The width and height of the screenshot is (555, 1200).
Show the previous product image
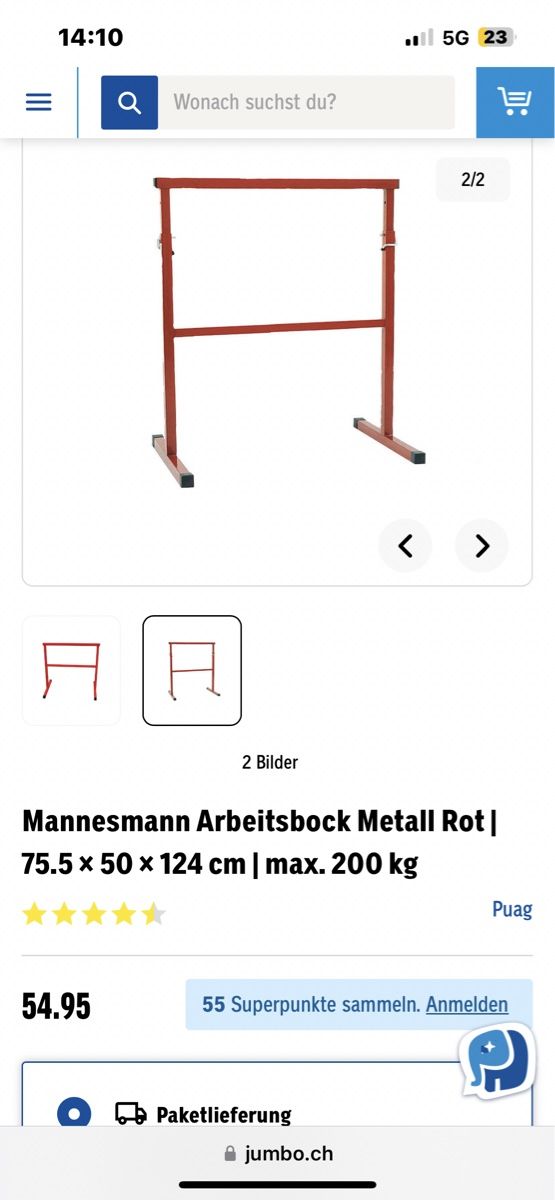pyautogui.click(x=405, y=546)
